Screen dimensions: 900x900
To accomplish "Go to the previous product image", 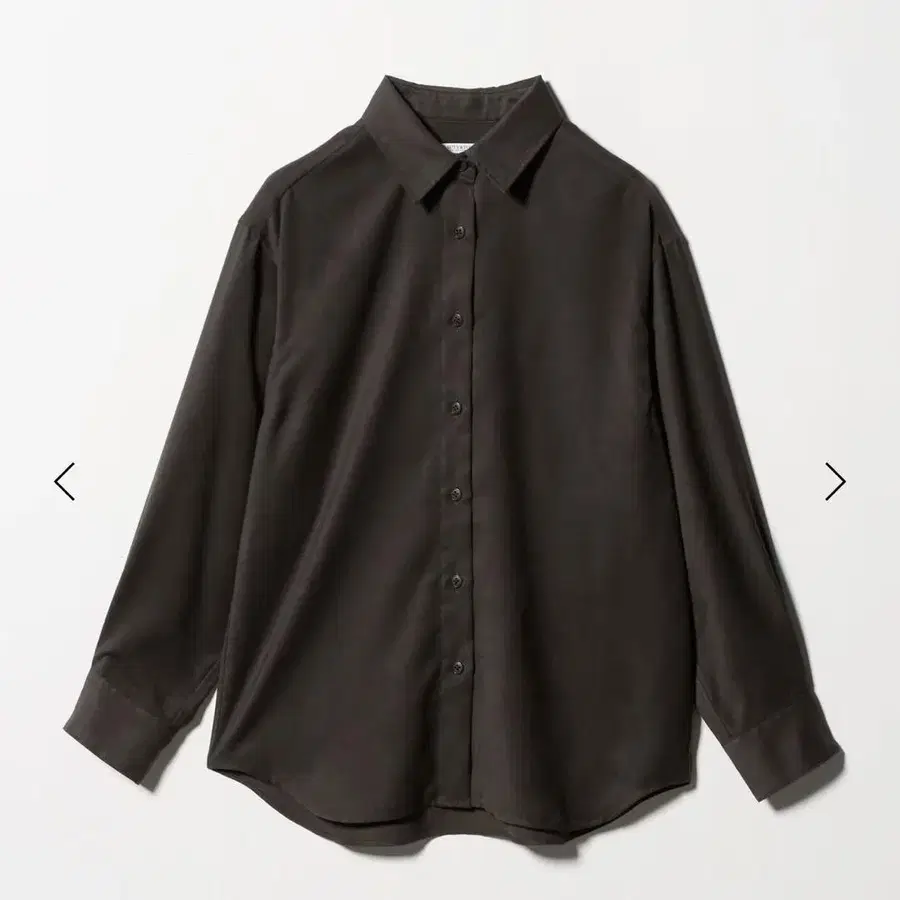I will tap(65, 481).
